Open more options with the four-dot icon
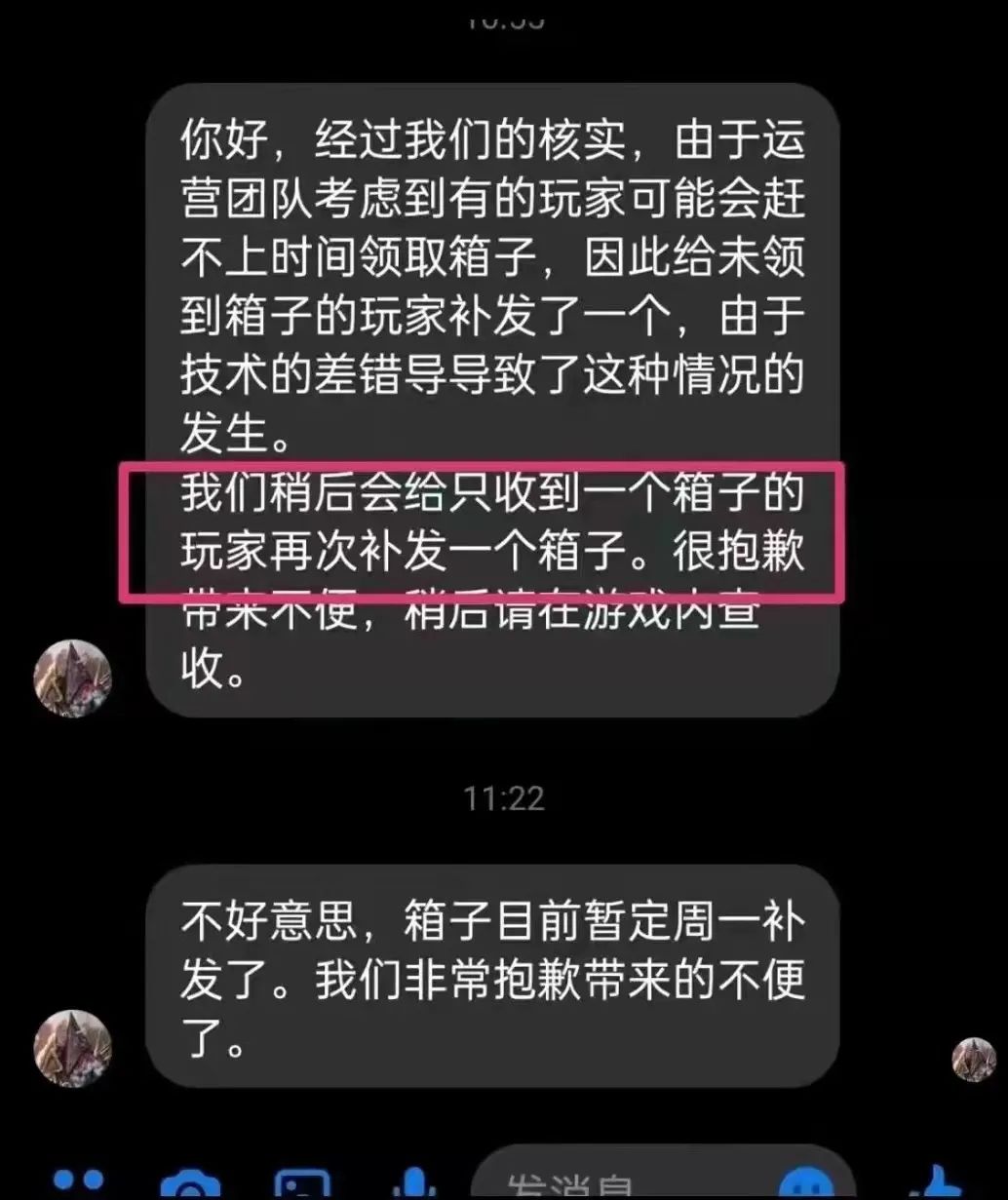The height and width of the screenshot is (1200, 1008). (79, 1184)
